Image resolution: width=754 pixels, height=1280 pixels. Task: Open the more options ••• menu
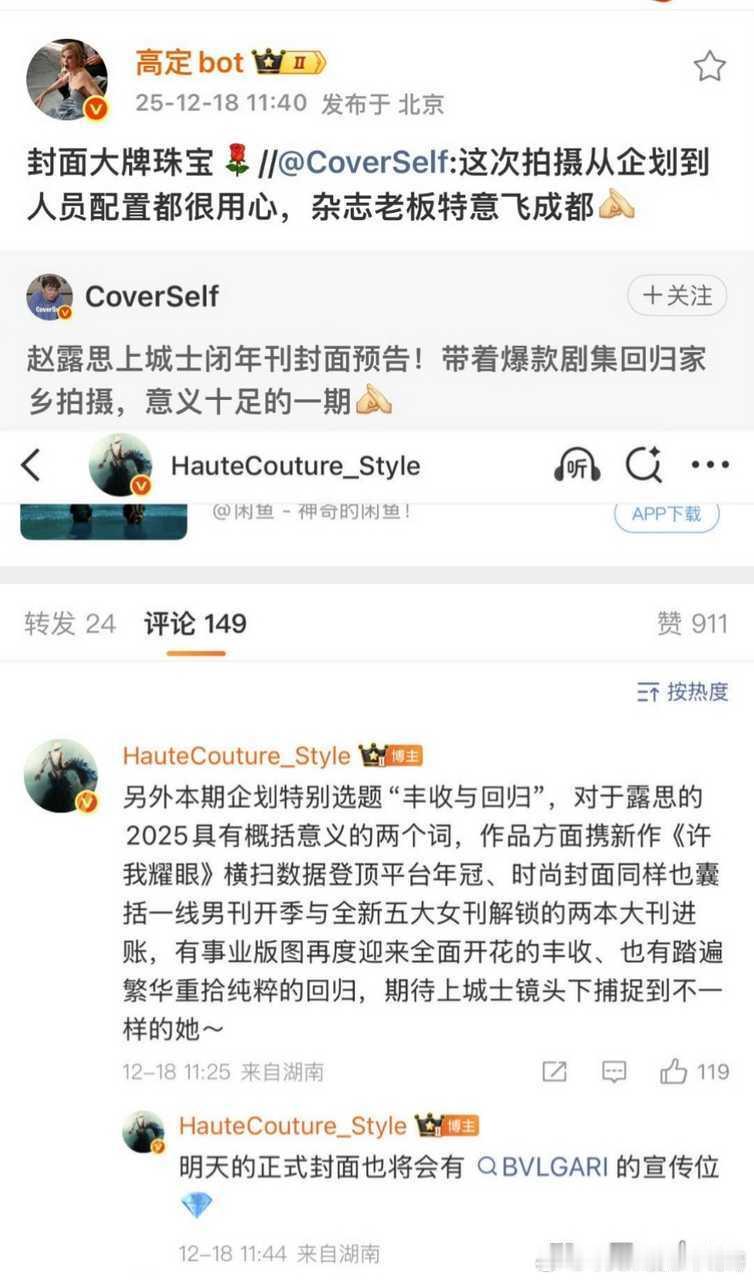[711, 464]
